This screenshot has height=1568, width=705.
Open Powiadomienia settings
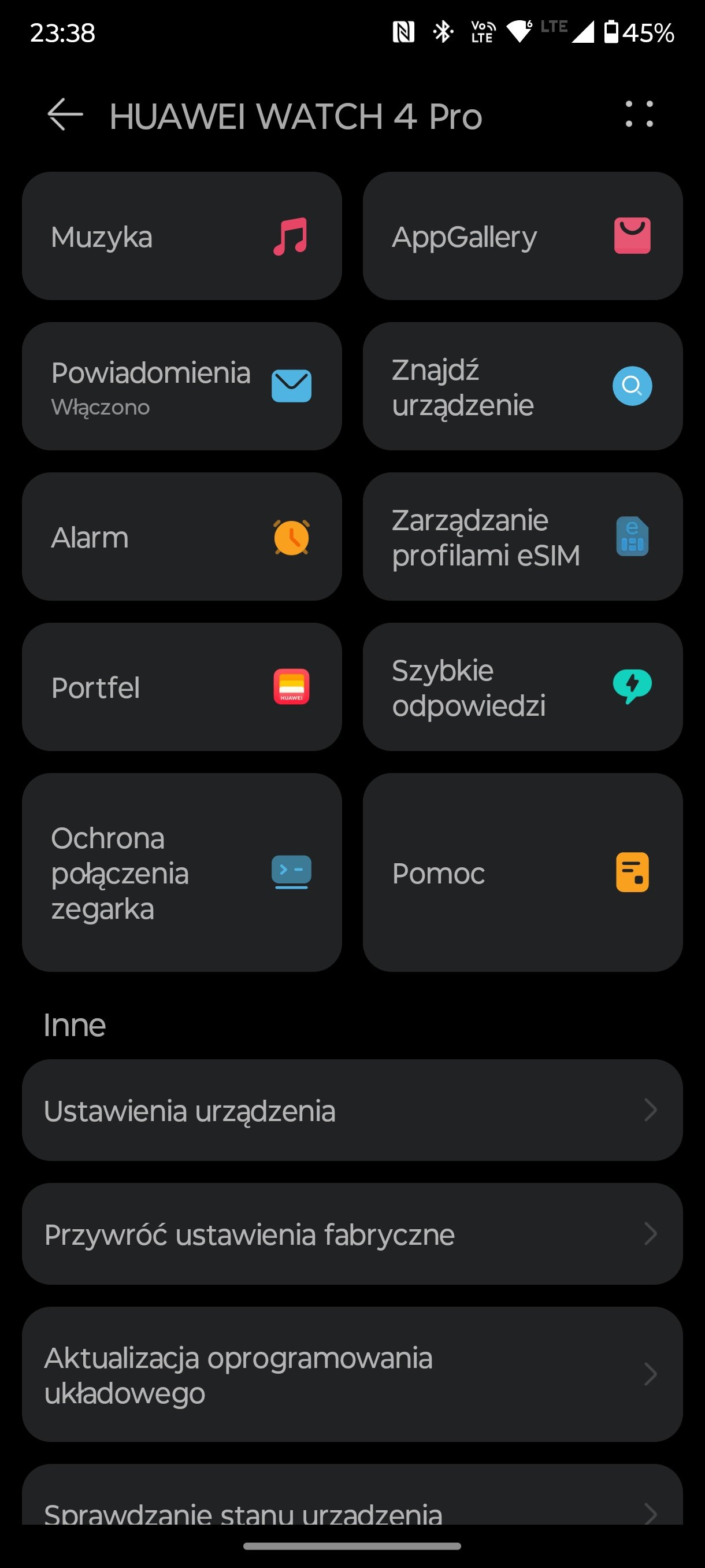click(182, 387)
